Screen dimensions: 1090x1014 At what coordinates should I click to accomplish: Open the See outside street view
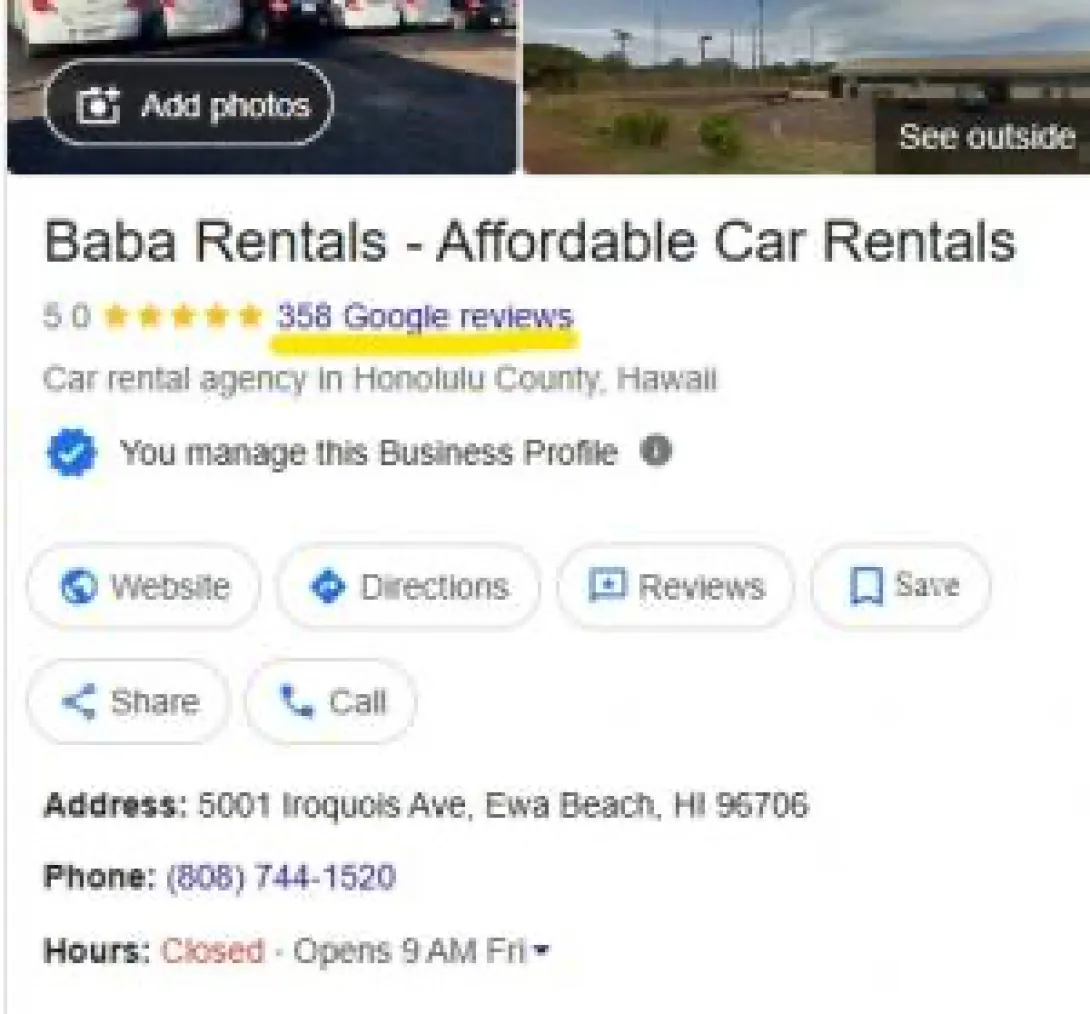(x=985, y=136)
